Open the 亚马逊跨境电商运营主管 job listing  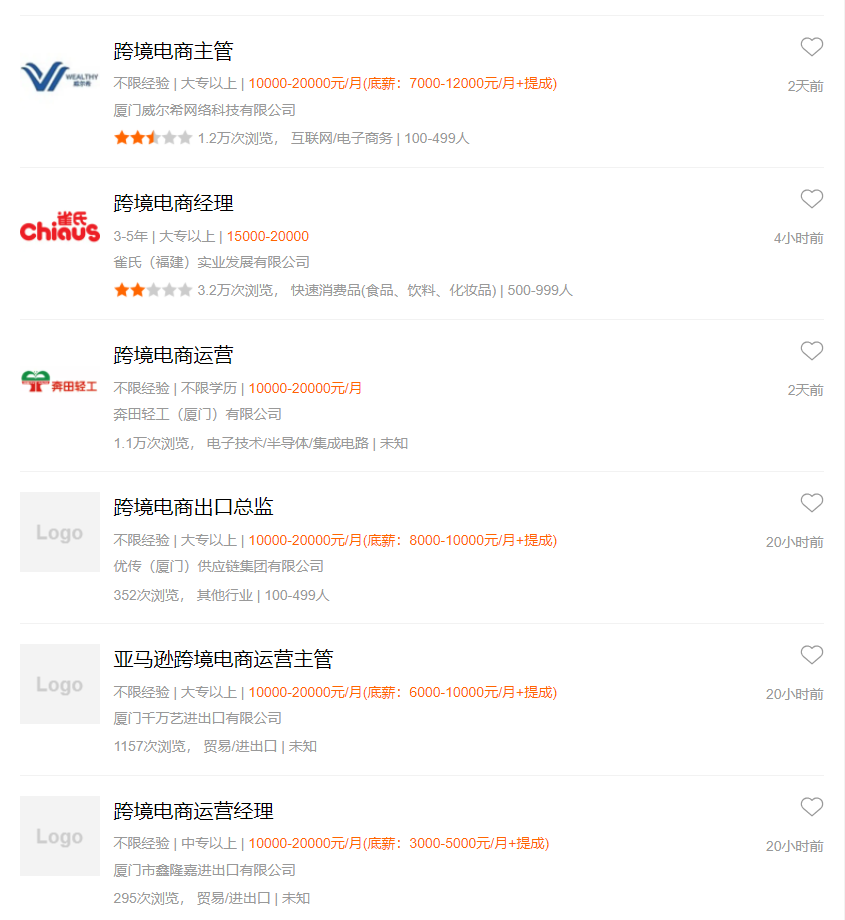[x=223, y=659]
